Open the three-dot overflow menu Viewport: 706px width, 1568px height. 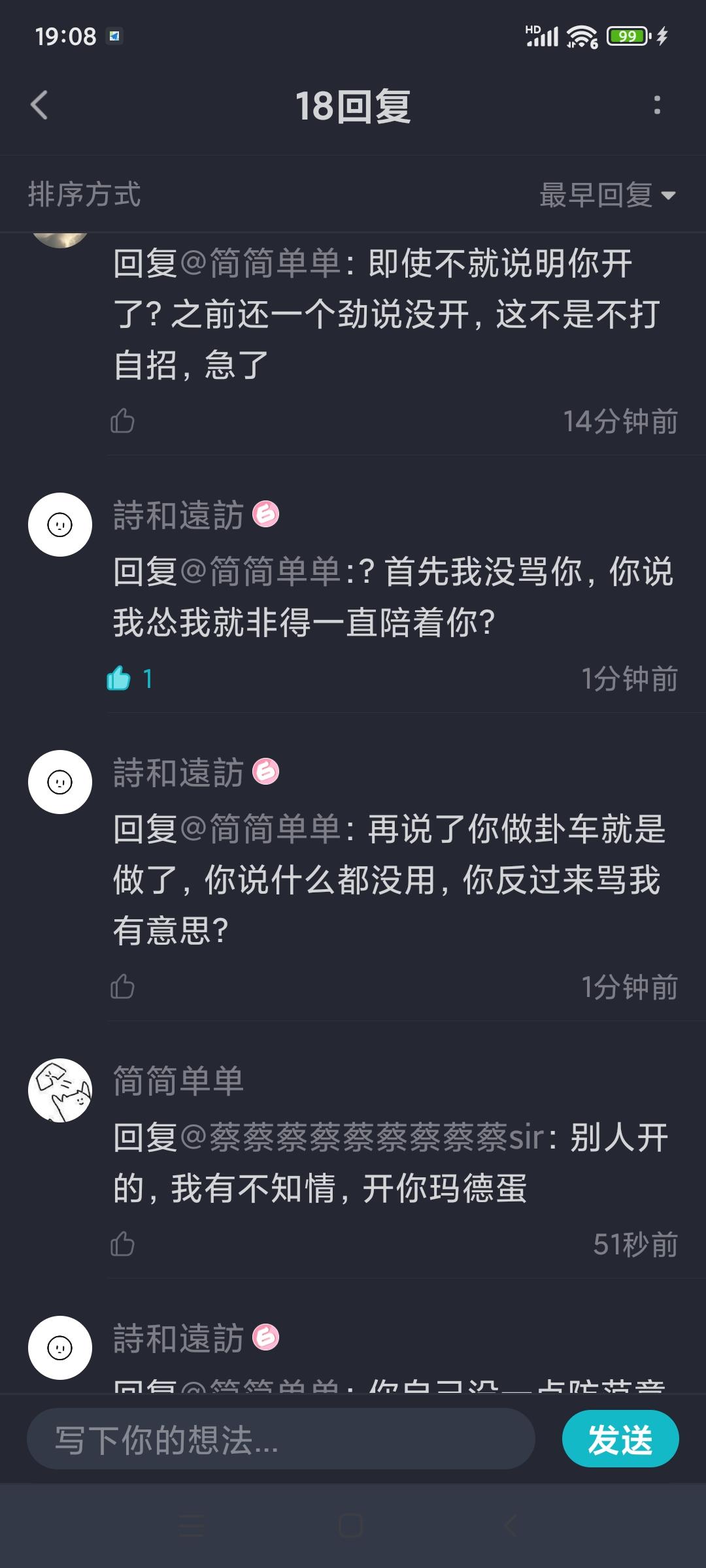click(x=657, y=105)
